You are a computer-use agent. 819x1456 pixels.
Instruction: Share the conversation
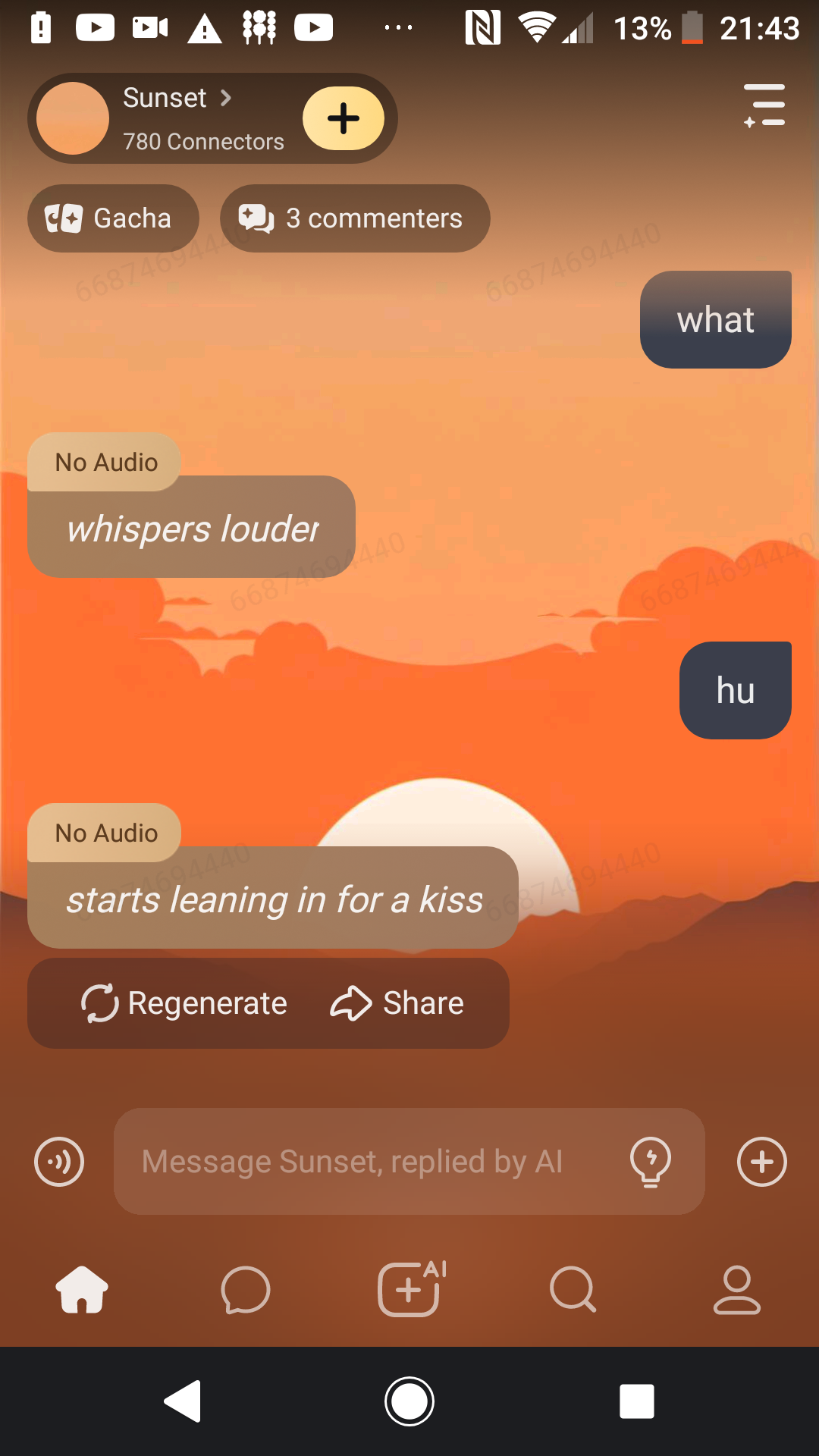pyautogui.click(x=397, y=1003)
